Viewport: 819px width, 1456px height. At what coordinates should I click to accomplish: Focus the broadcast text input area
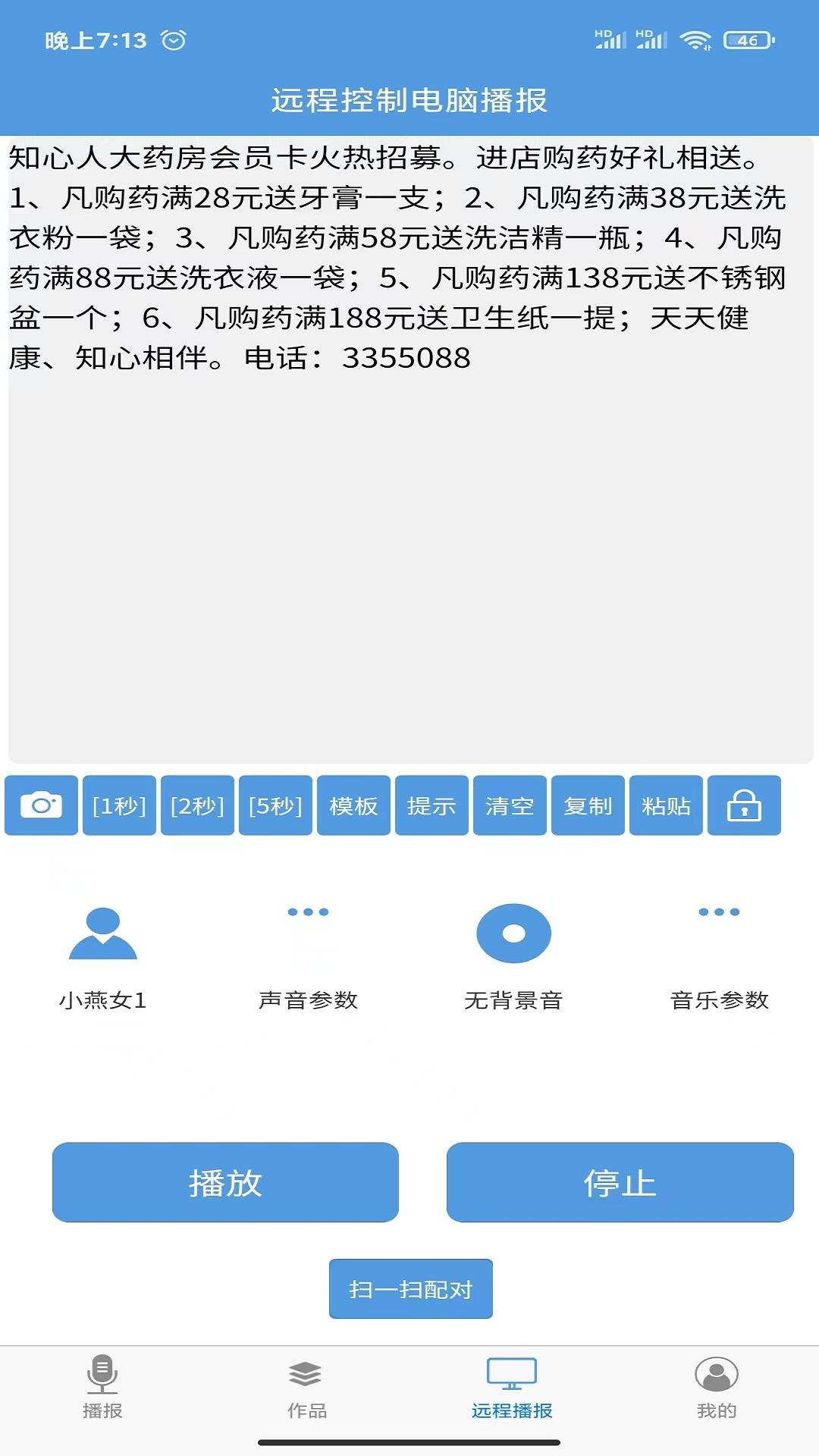pos(410,531)
